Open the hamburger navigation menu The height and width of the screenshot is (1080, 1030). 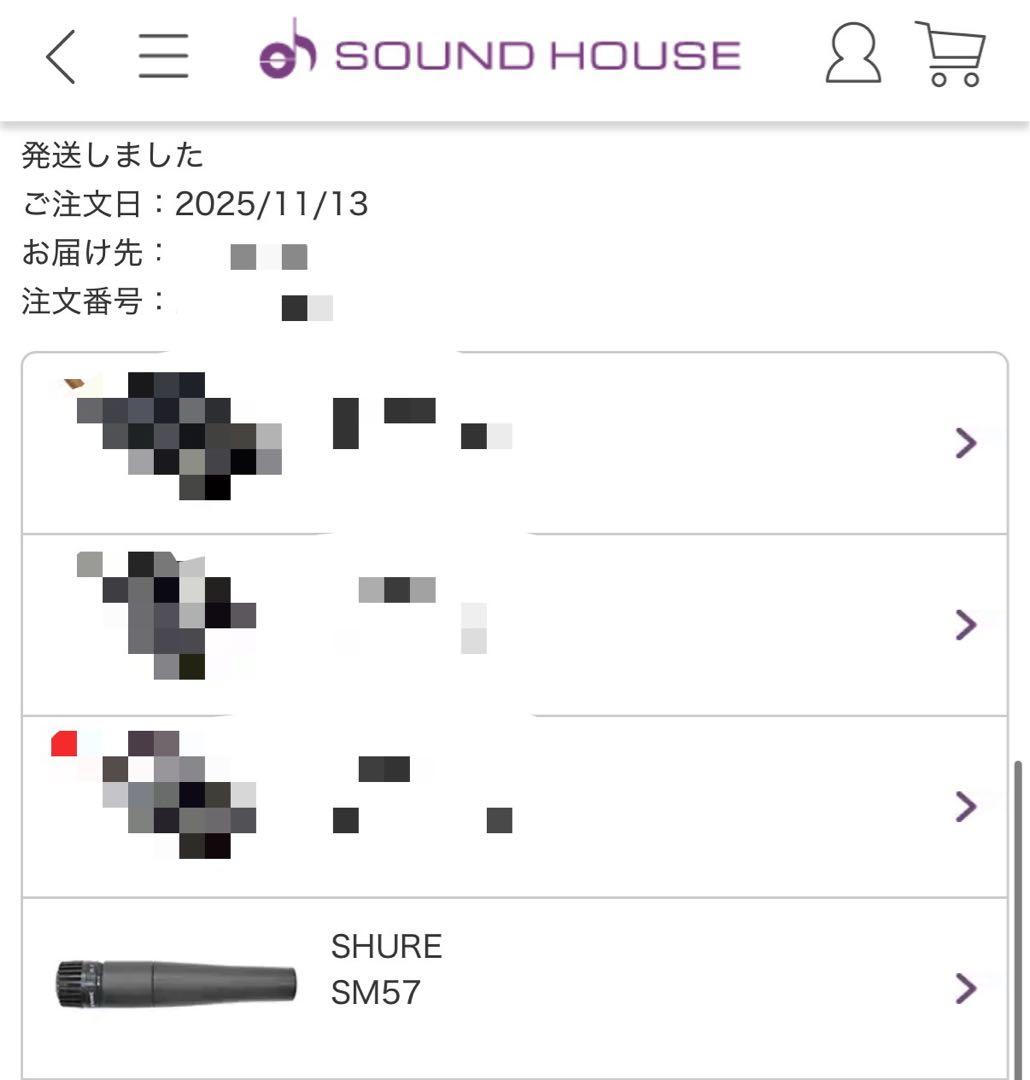(163, 57)
